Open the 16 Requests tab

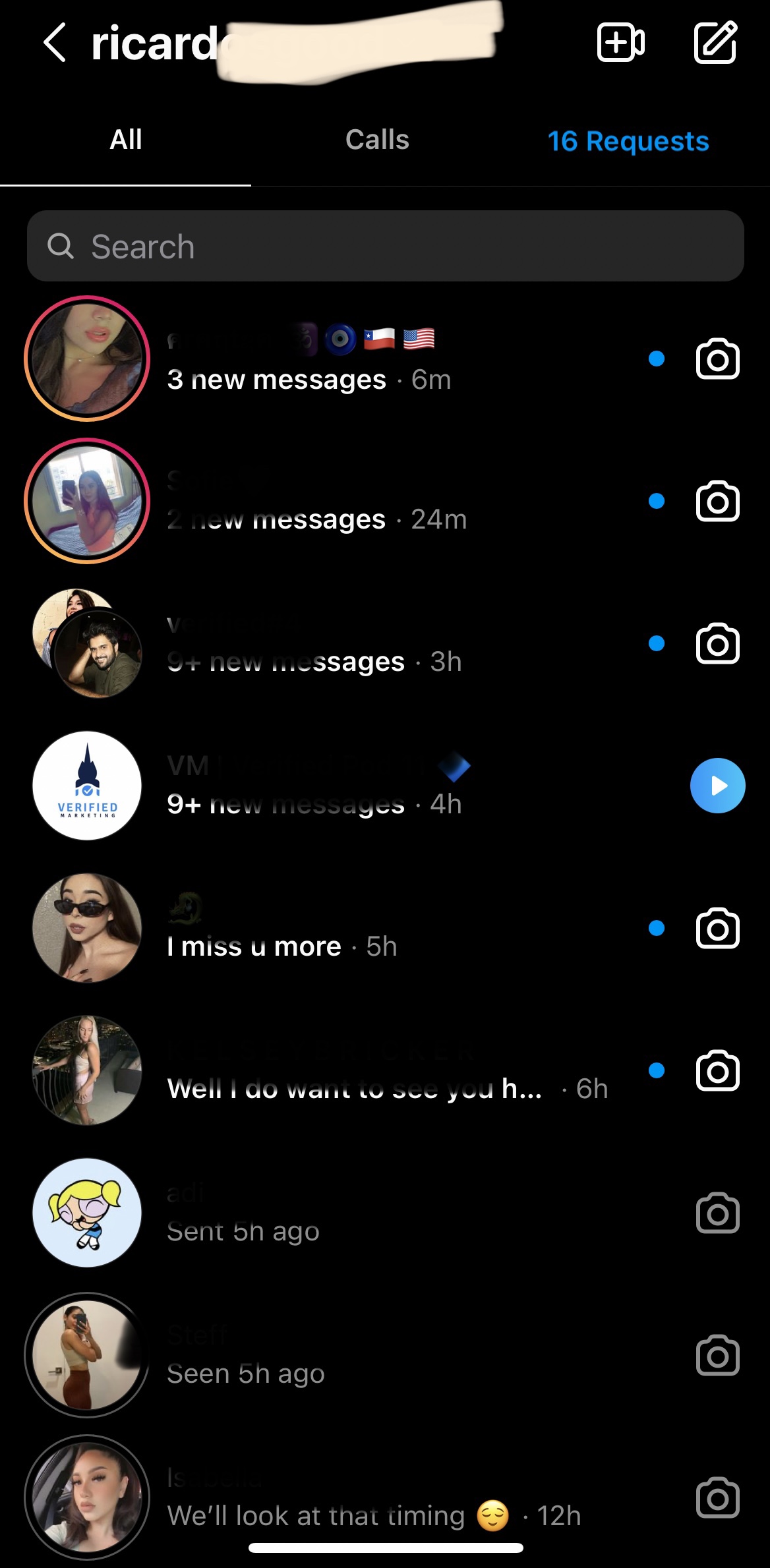628,141
